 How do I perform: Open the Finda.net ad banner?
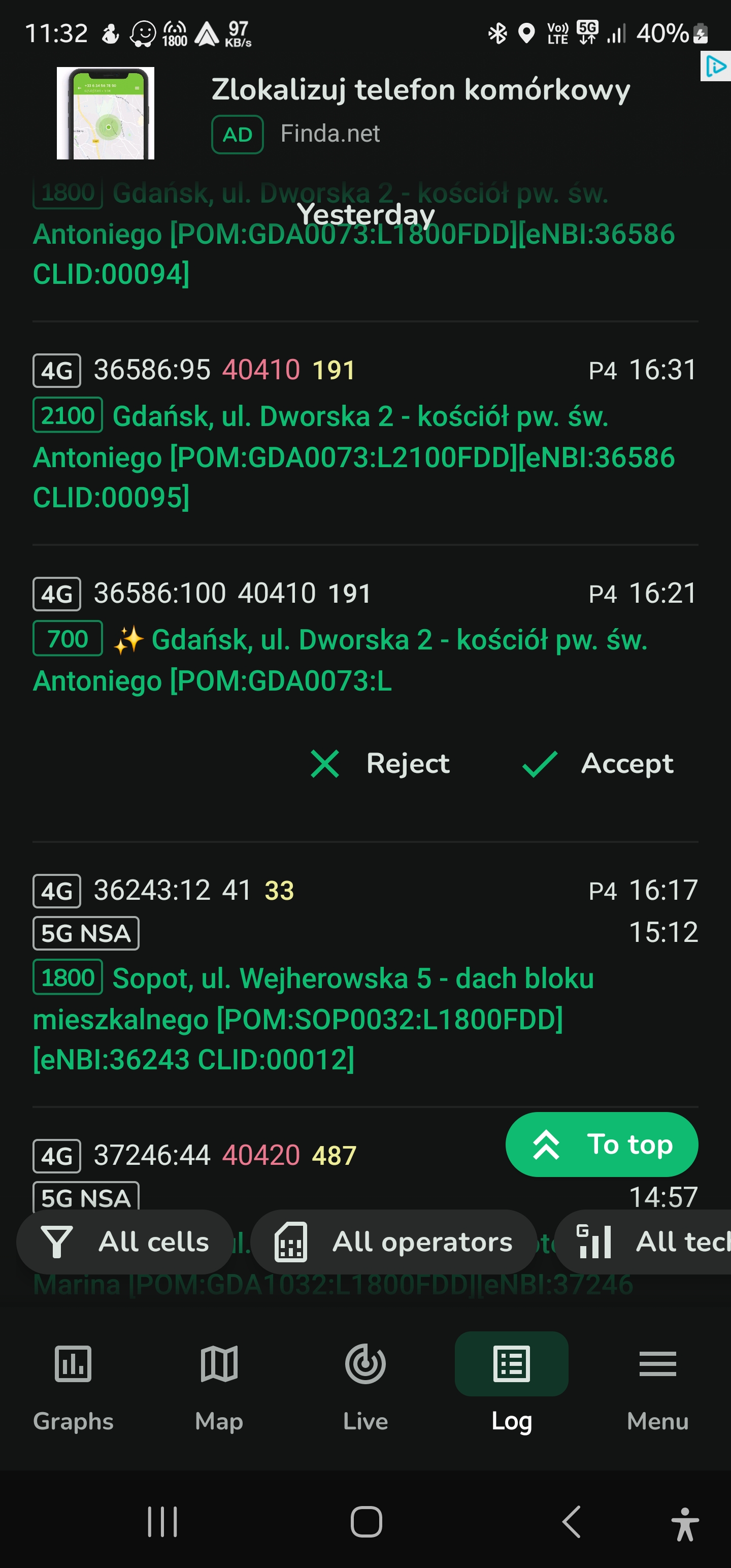(365, 113)
